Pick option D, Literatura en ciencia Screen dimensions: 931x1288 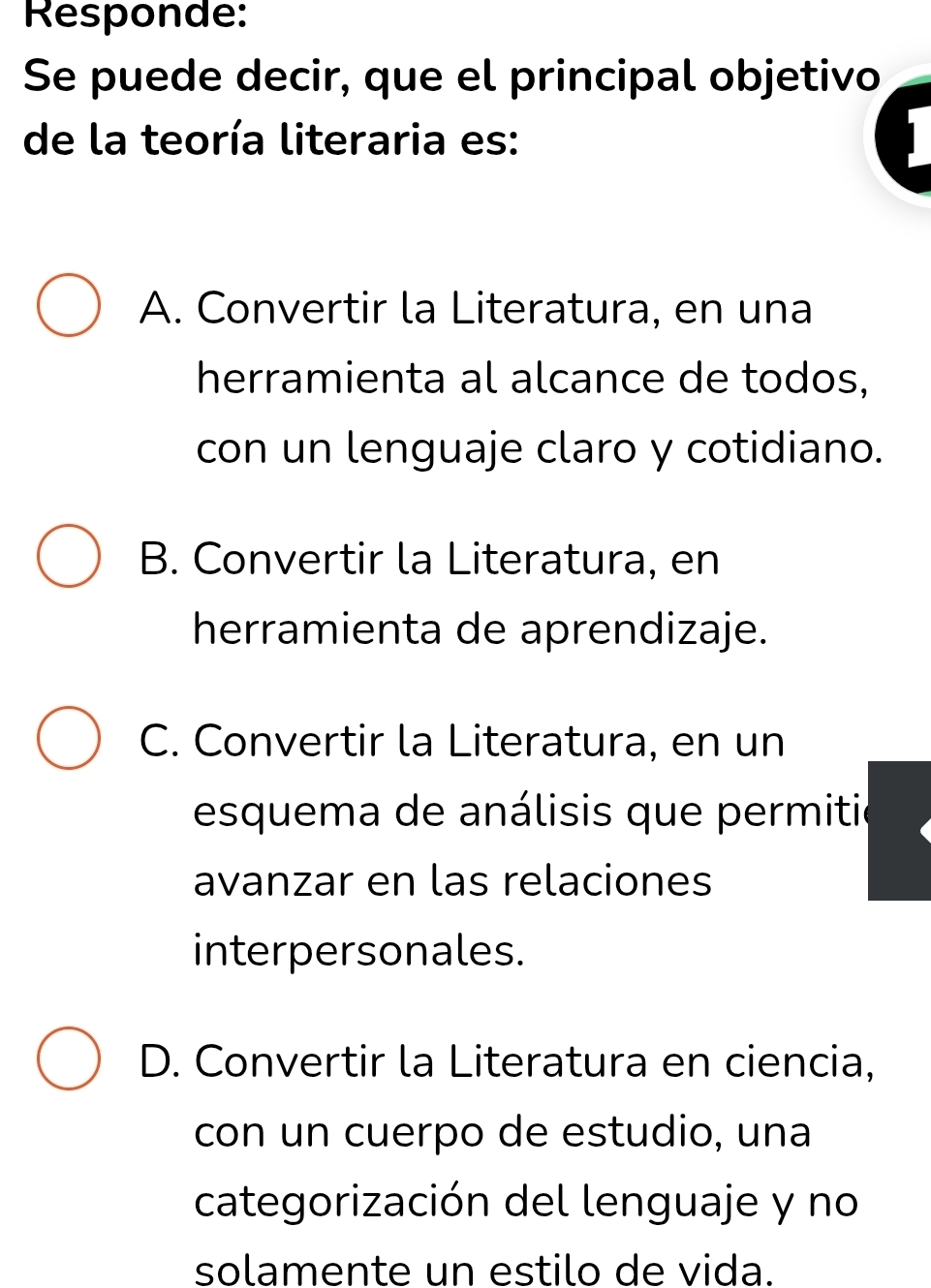coord(69,1059)
